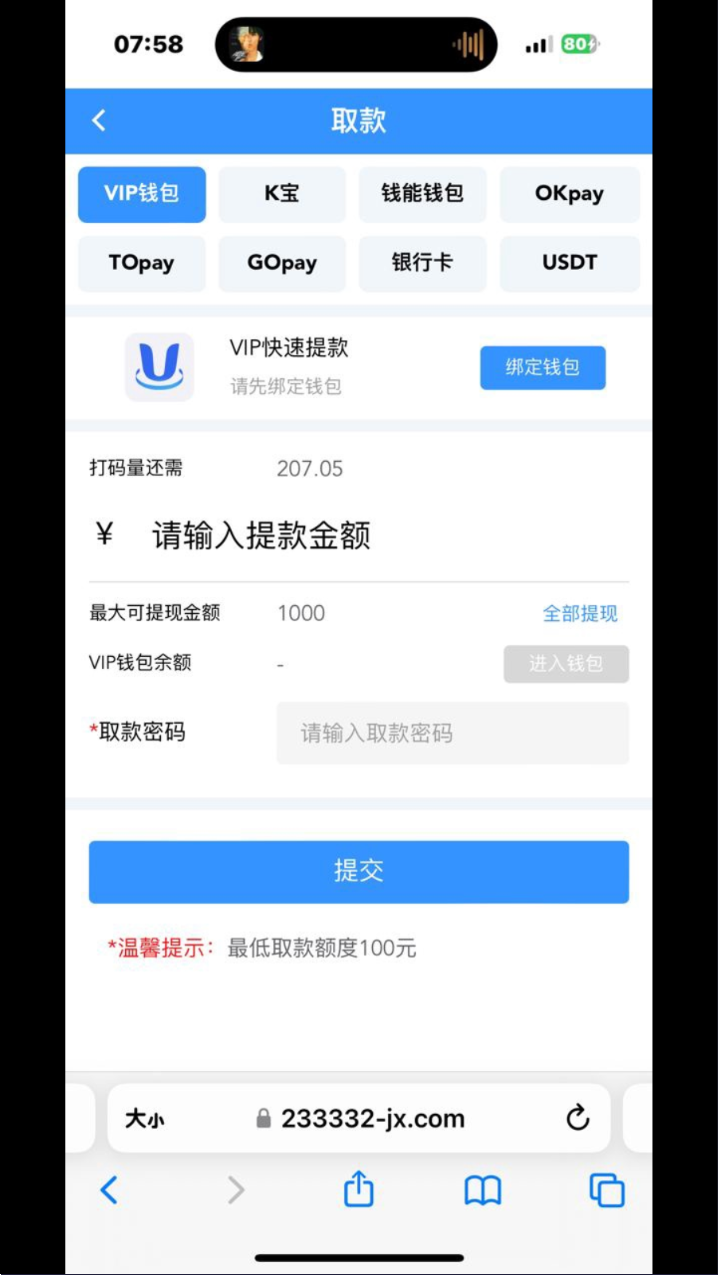Viewport: 718px width, 1275px height.
Task: Select the USDT option
Action: pos(569,263)
